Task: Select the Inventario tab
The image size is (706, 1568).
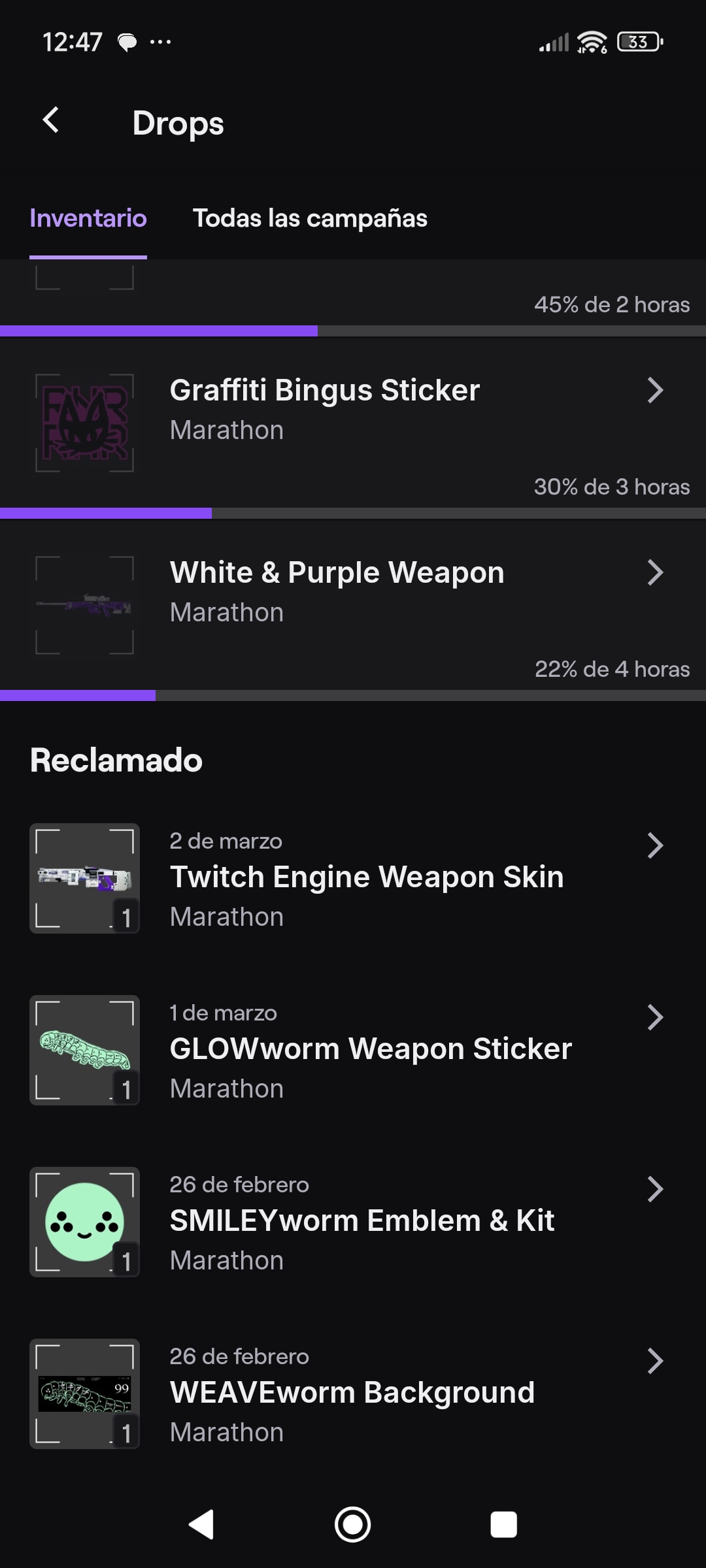Action: (88, 218)
